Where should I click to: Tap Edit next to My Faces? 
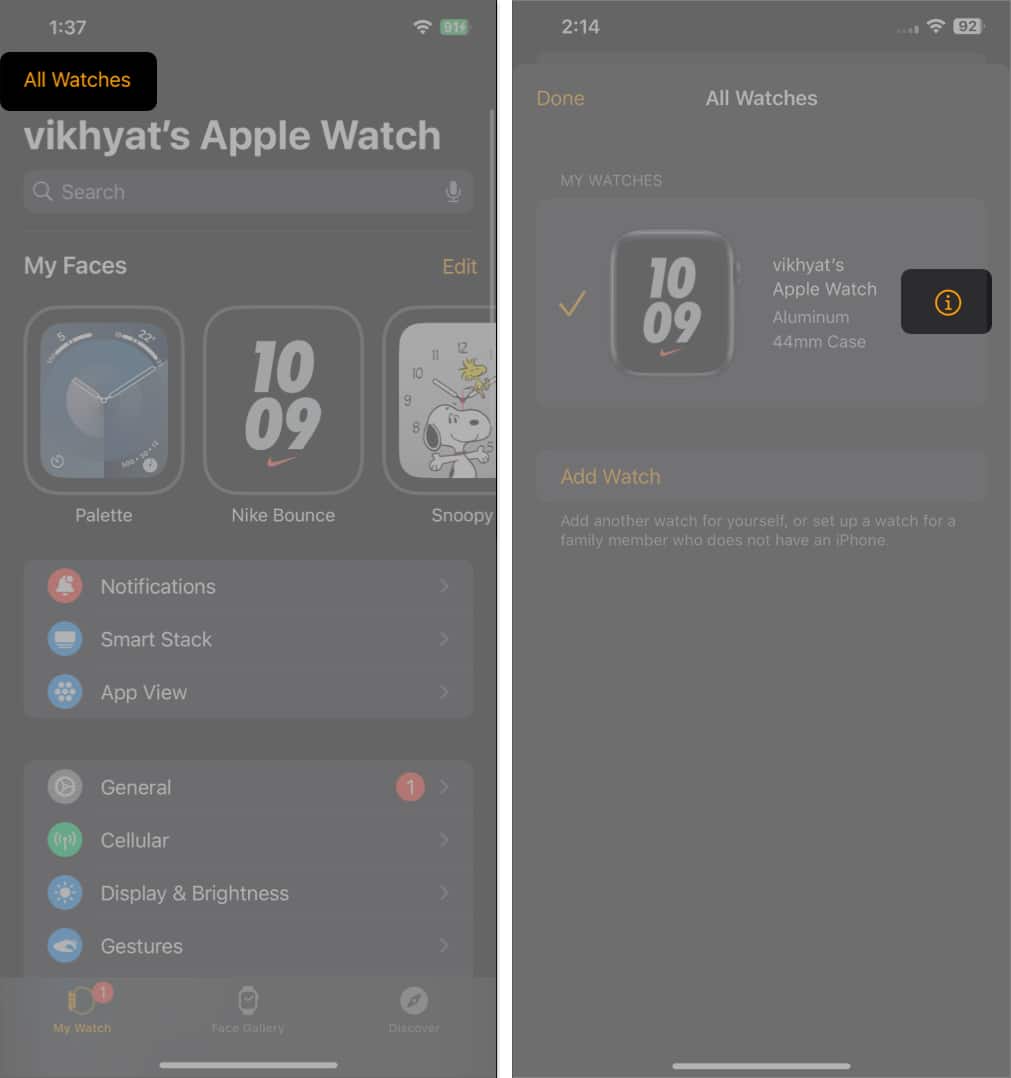pyautogui.click(x=459, y=266)
